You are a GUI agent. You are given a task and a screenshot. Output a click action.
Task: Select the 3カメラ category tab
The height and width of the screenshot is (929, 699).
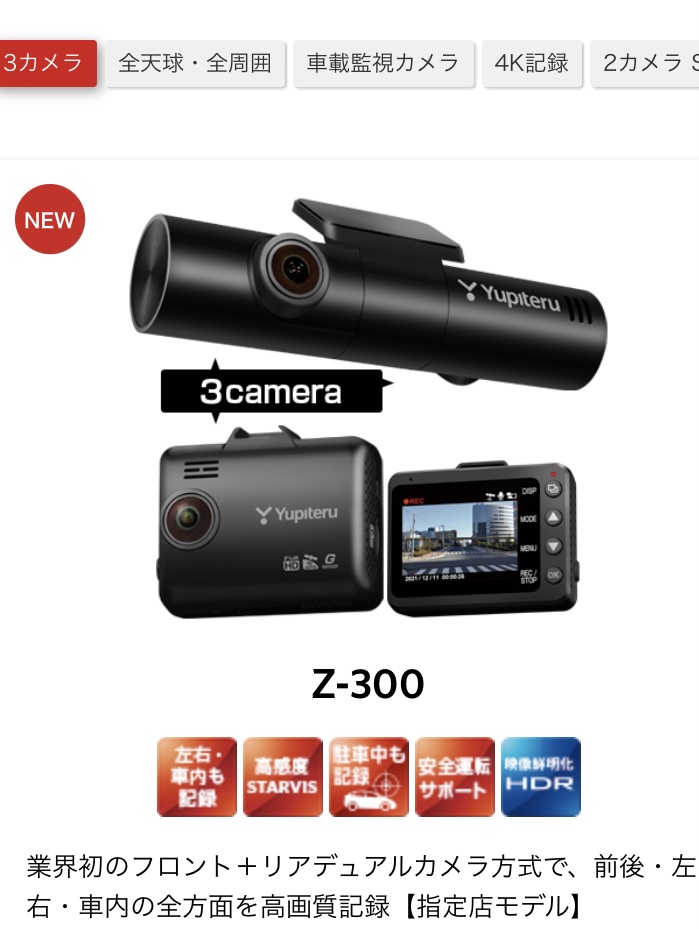[46, 63]
